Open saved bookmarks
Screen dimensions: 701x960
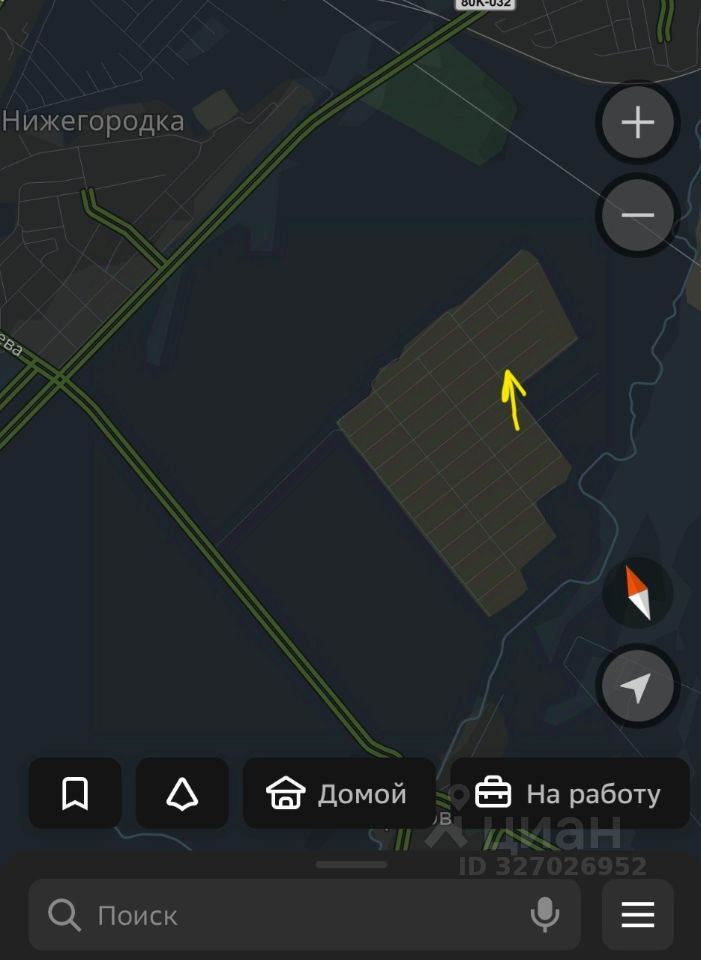[x=75, y=794]
